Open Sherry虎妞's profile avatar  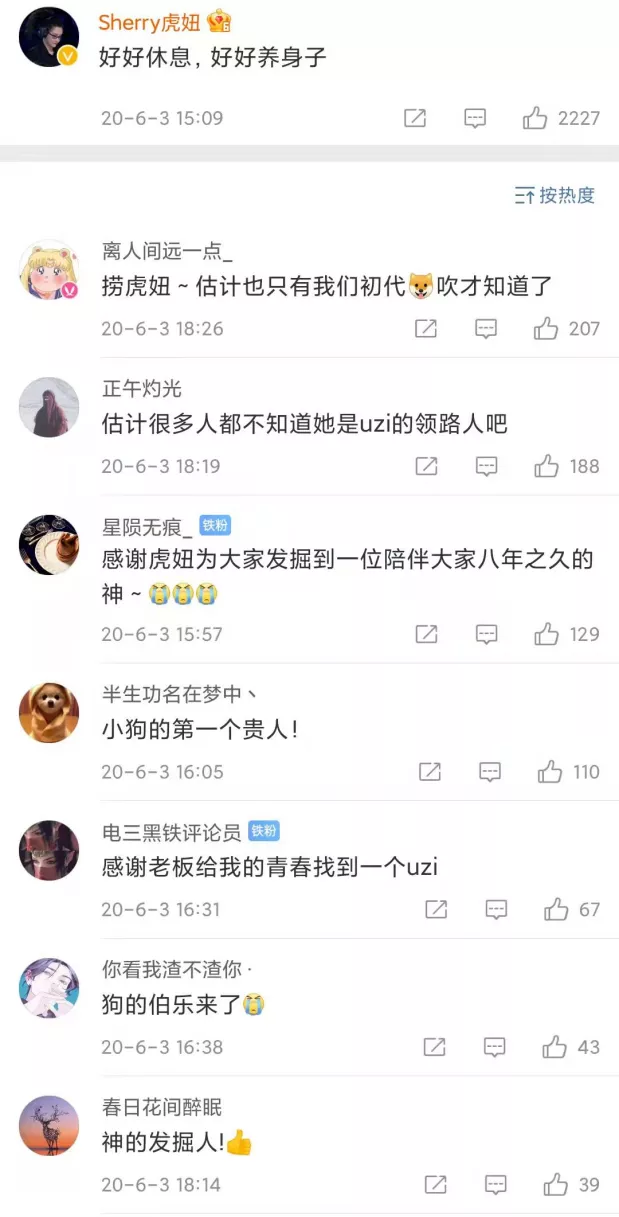click(49, 37)
